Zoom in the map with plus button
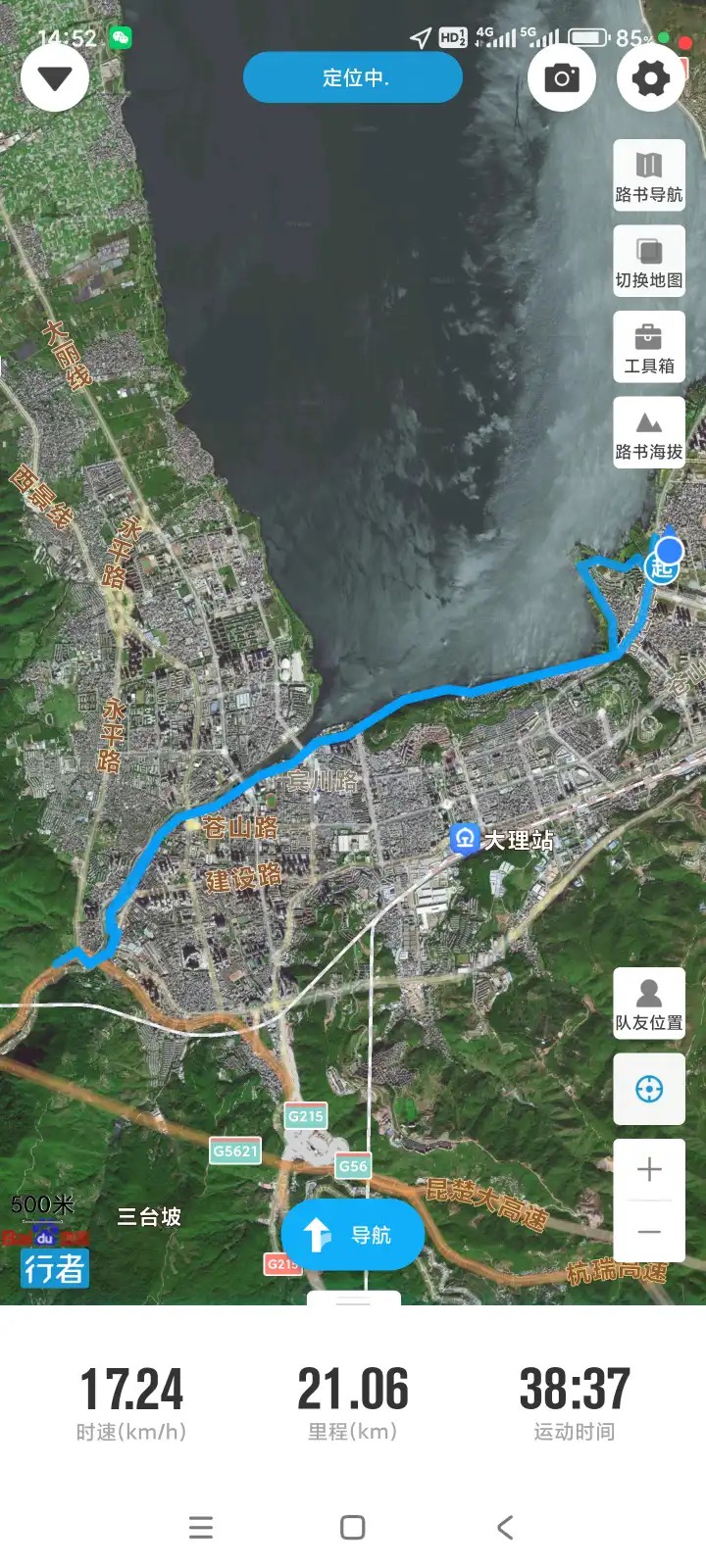Image resolution: width=706 pixels, height=1568 pixels. 649,1169
